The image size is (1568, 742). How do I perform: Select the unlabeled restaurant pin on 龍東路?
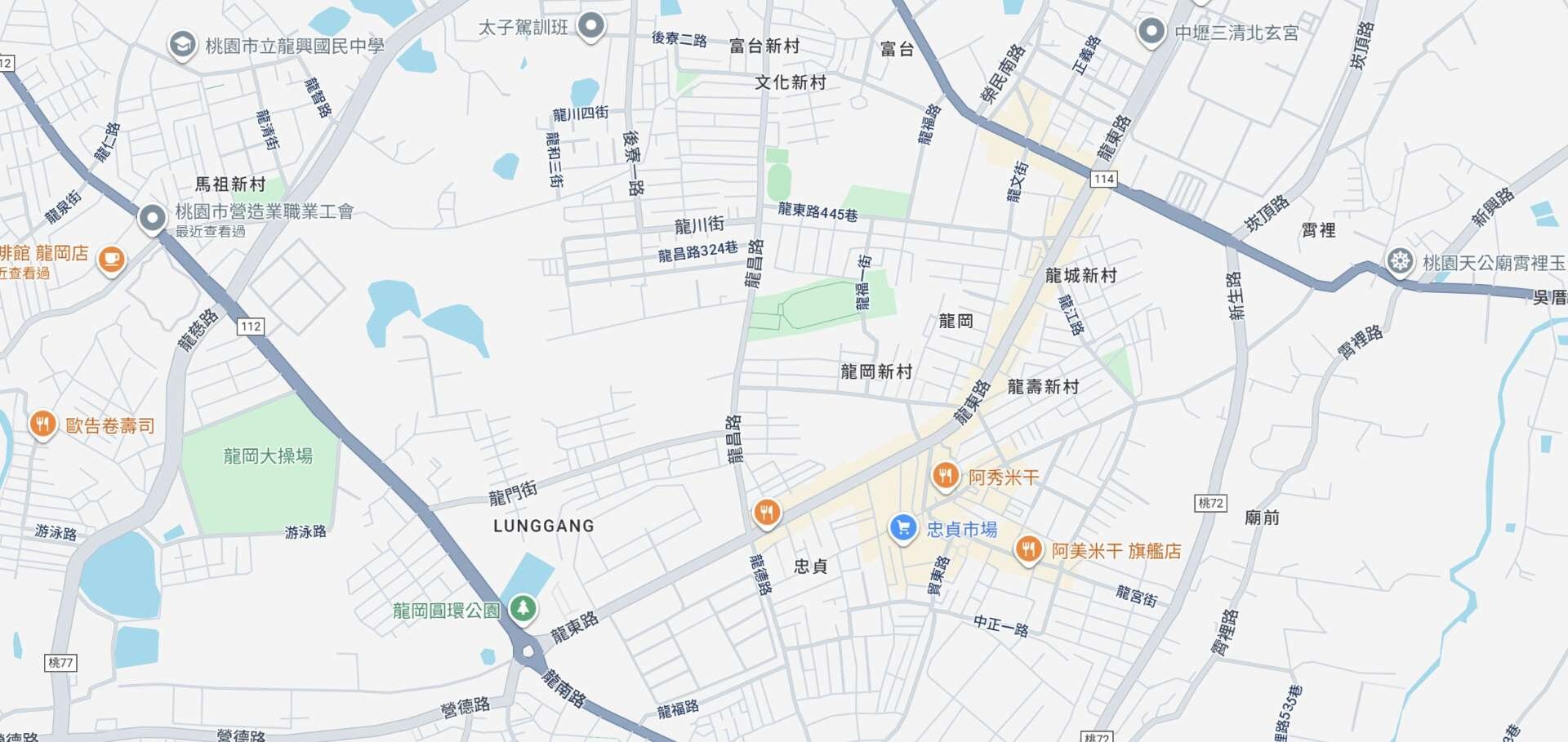[766, 513]
